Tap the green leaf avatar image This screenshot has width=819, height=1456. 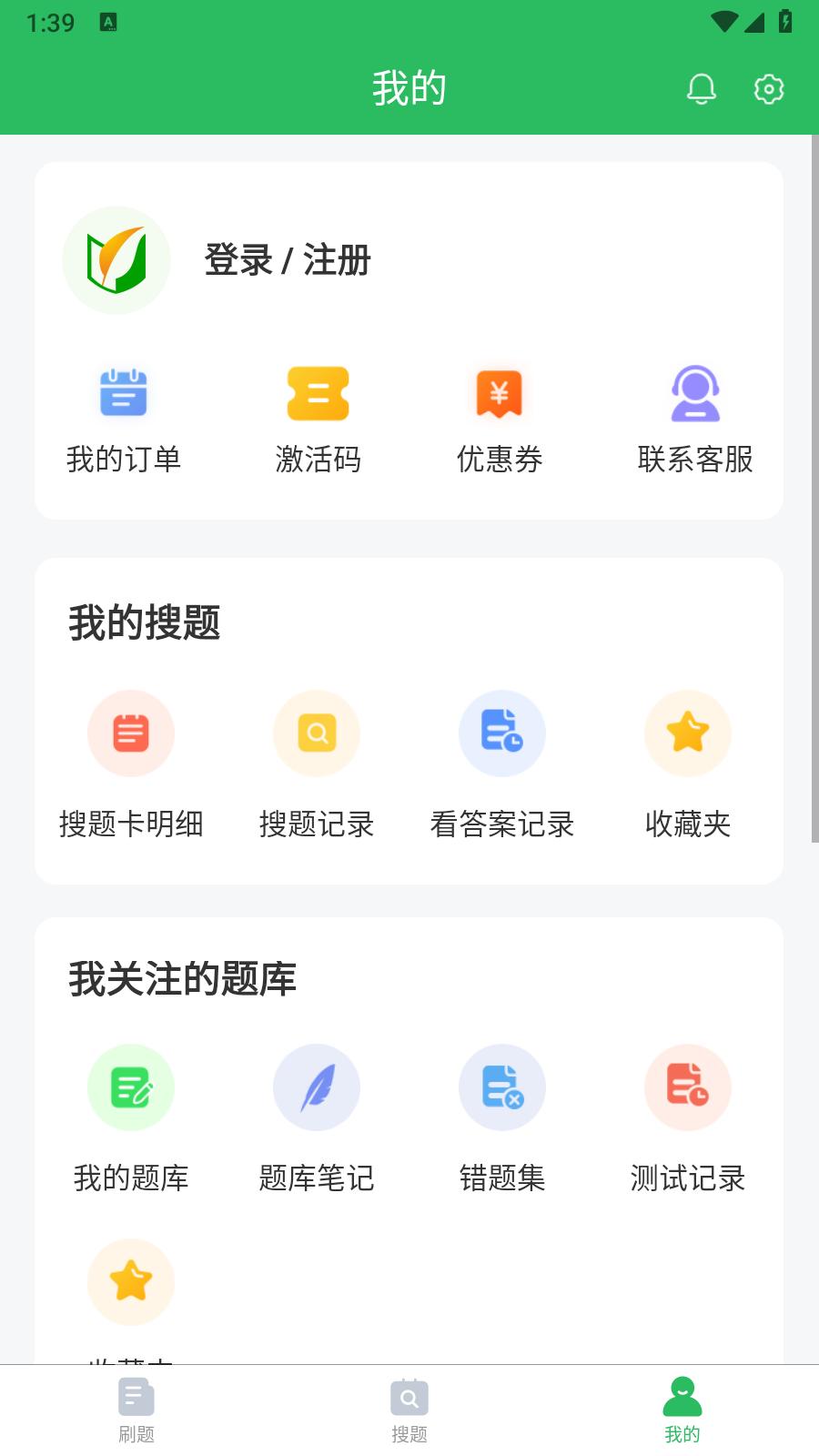pyautogui.click(x=117, y=261)
